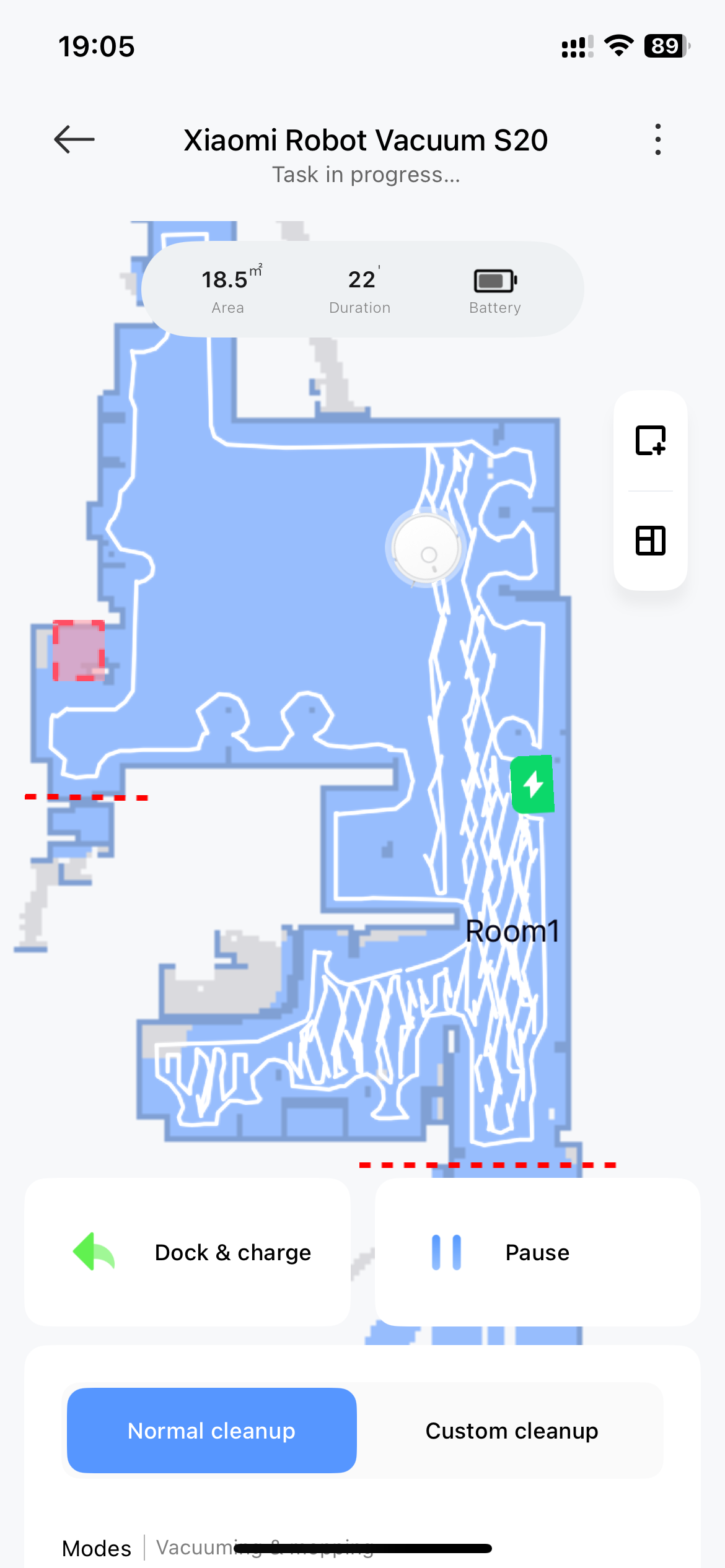Pause the current cleaning task

pos(537,1252)
